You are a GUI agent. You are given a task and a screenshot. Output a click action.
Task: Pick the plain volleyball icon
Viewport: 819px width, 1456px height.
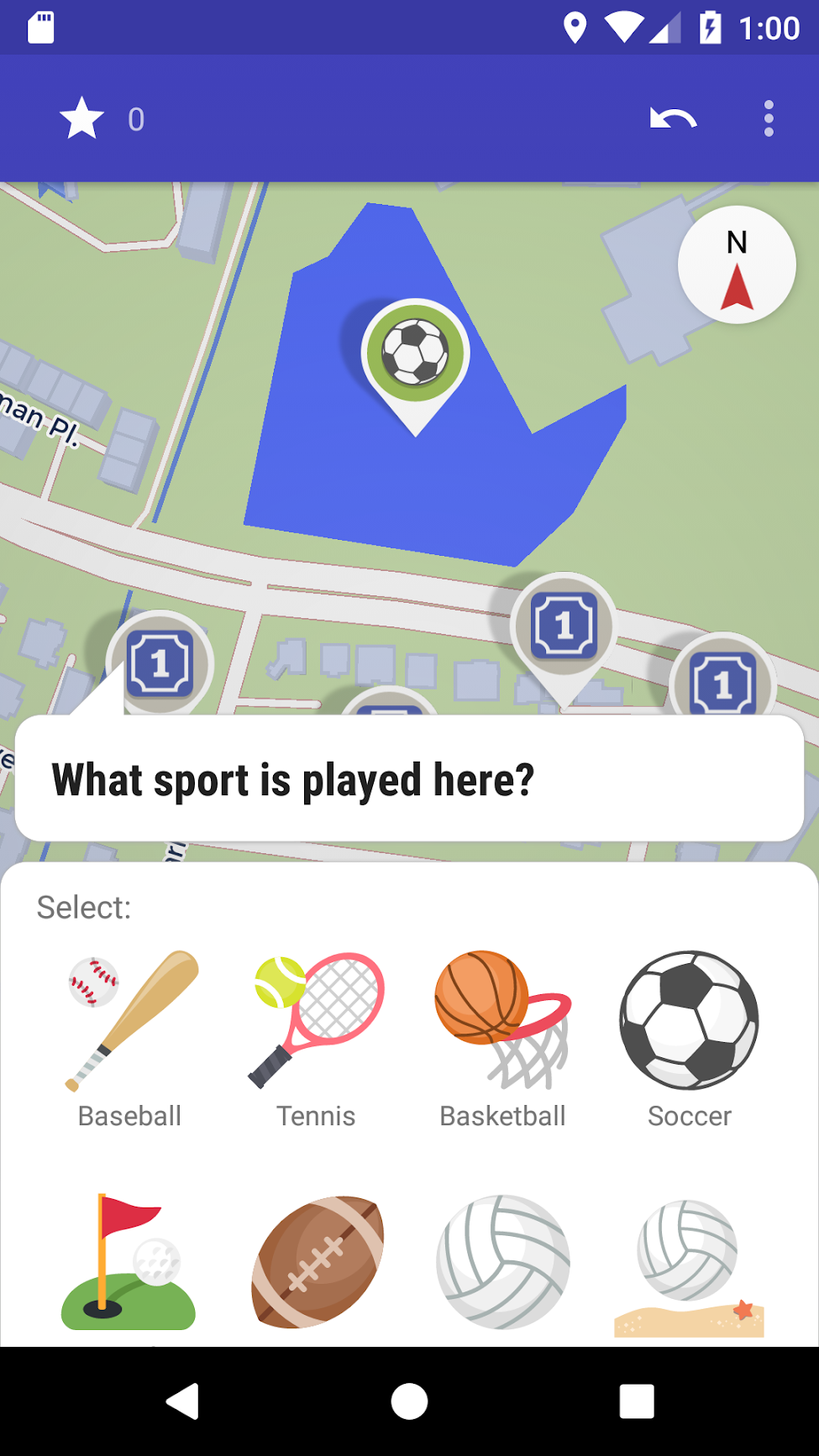pos(502,1262)
